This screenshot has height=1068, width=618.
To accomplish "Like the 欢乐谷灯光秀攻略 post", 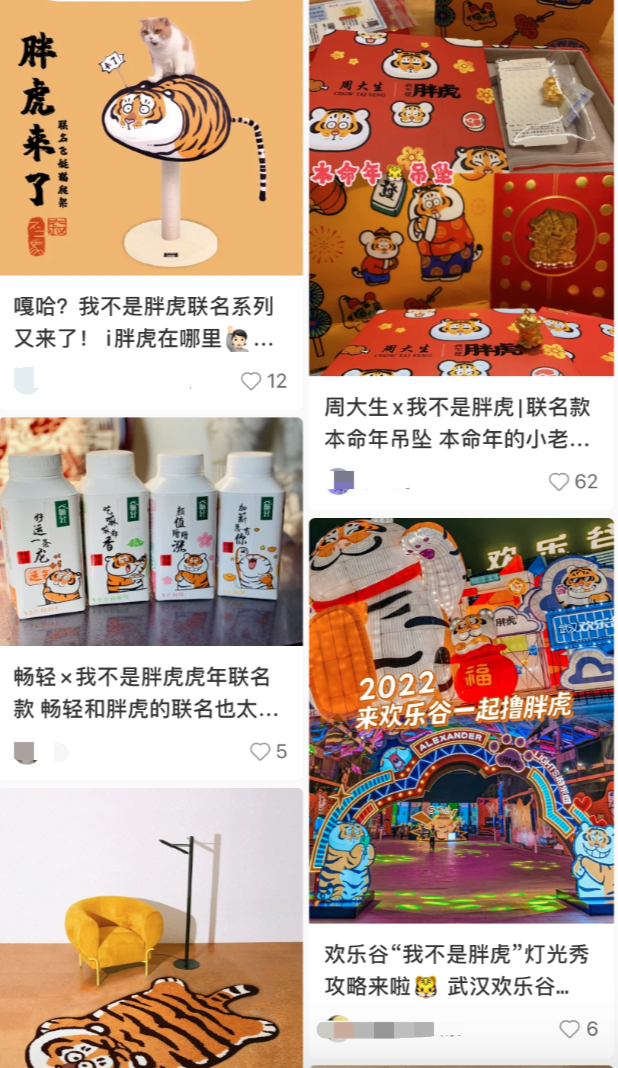I will pos(570,1028).
